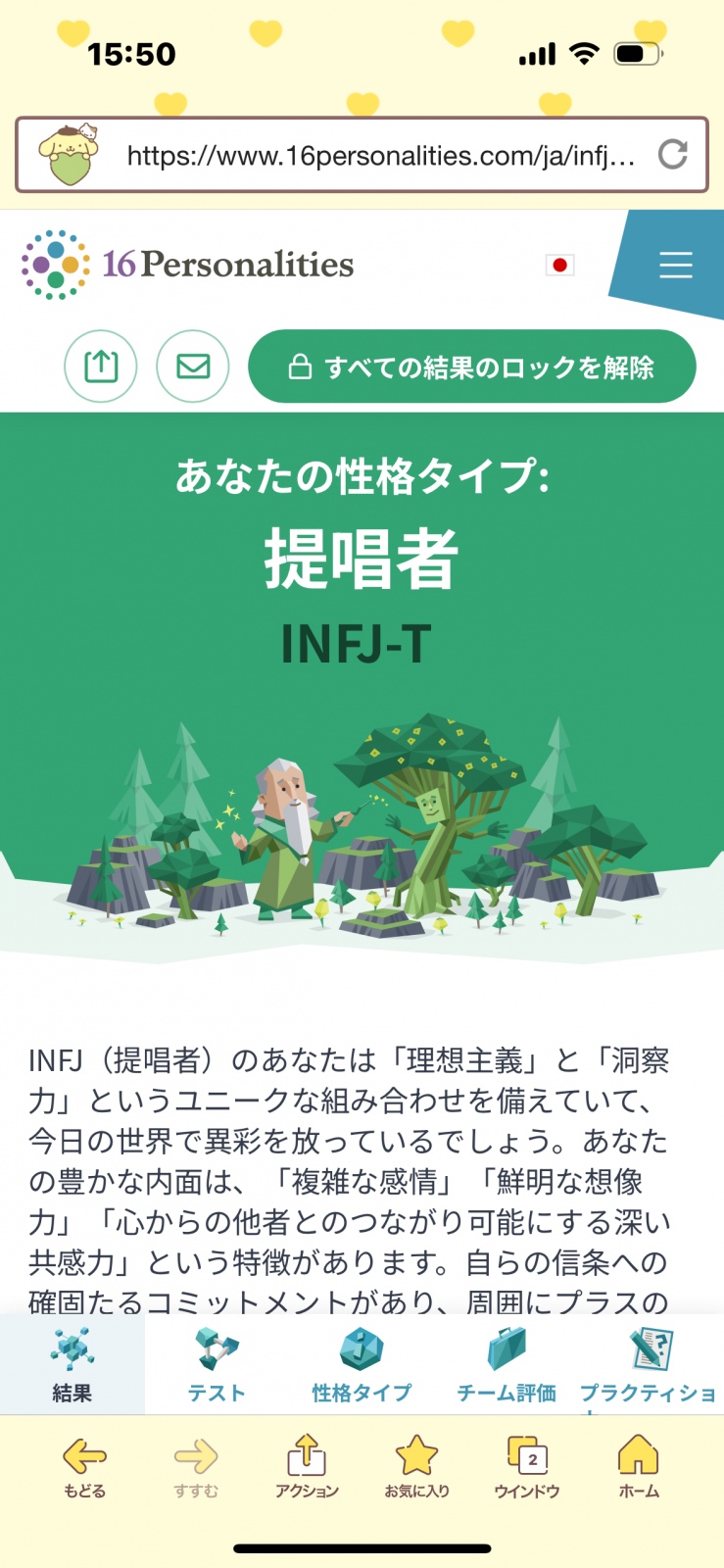The image size is (724, 1568).
Task: Email results using the envelope icon
Action: point(193,367)
